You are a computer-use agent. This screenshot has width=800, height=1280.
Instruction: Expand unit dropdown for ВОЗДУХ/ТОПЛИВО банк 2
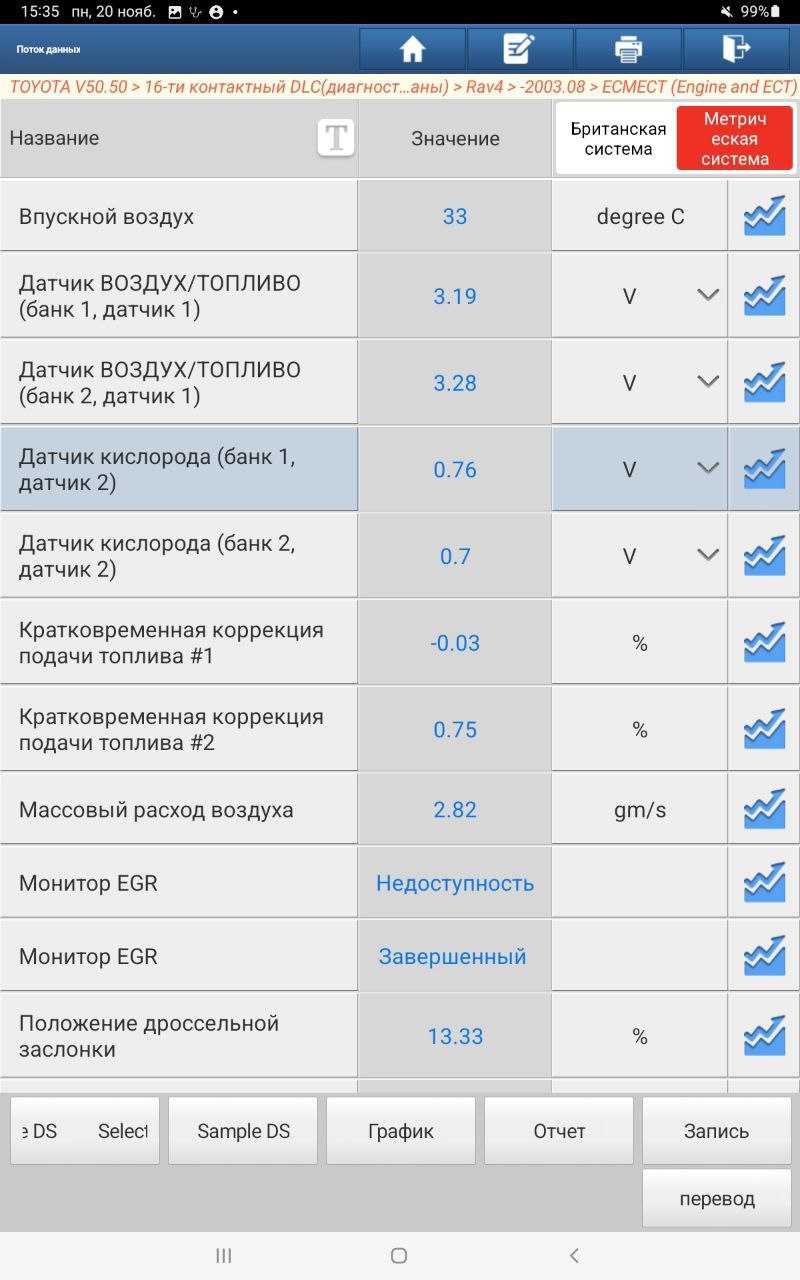(708, 381)
